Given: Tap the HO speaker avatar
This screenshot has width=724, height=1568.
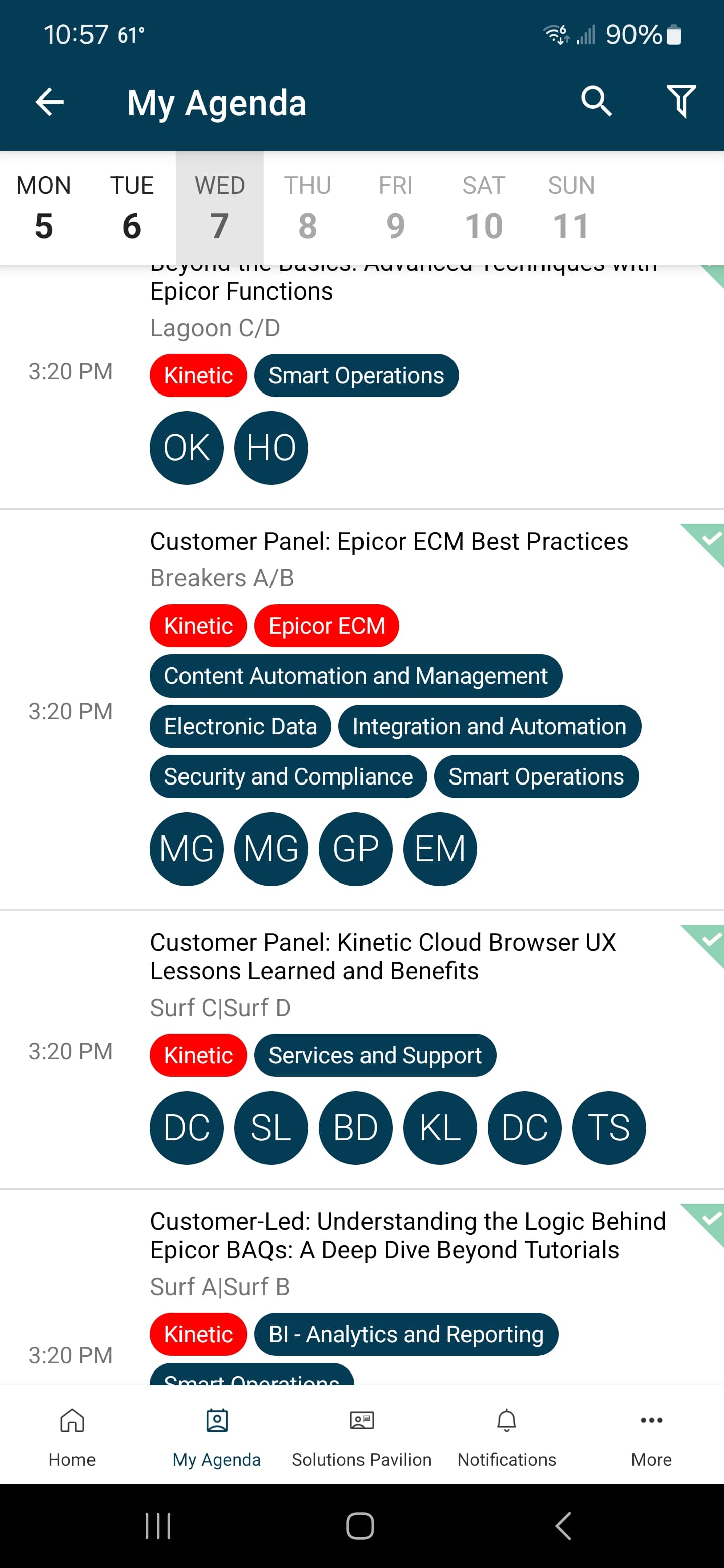Looking at the screenshot, I should pos(271,448).
